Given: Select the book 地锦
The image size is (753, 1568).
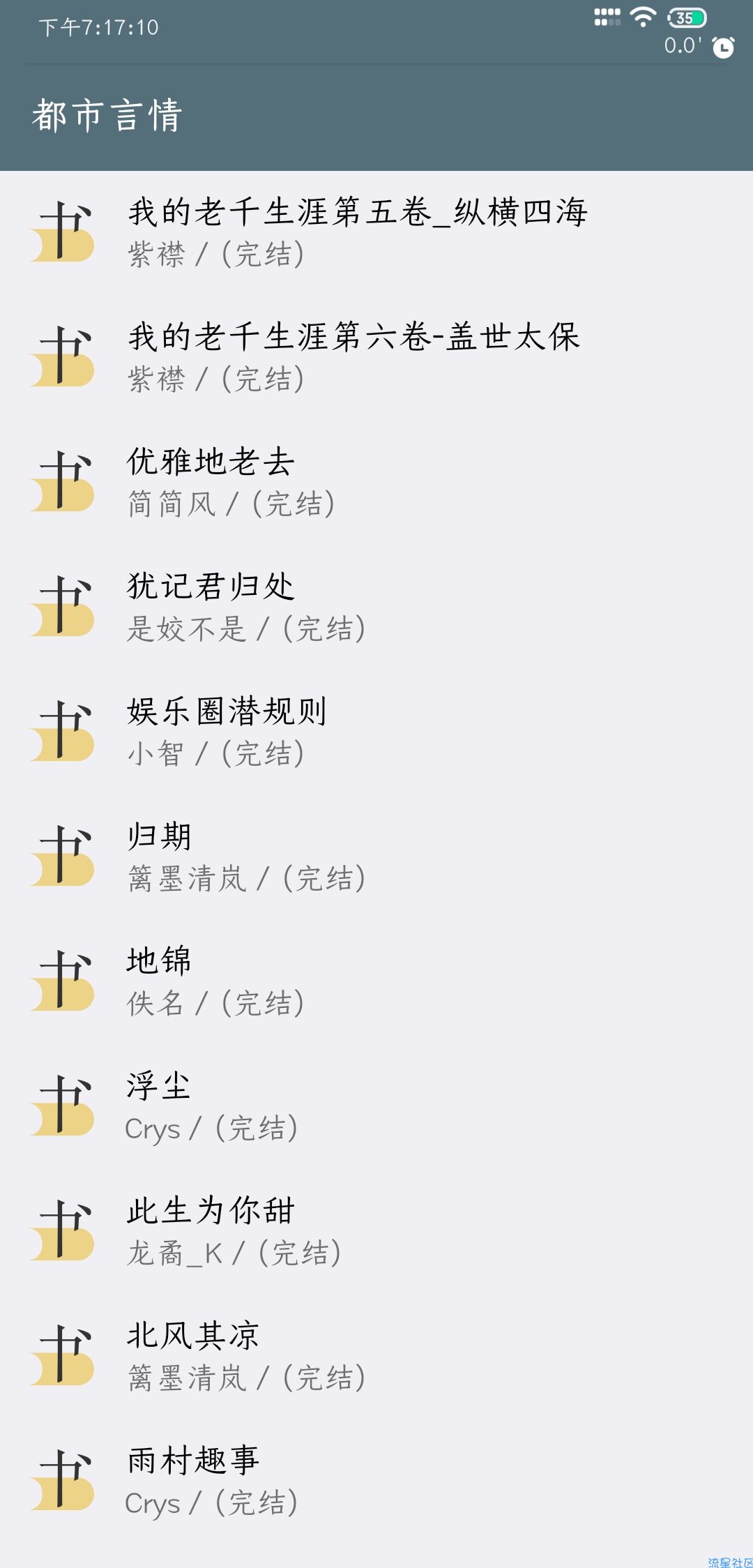Looking at the screenshot, I should point(376,982).
